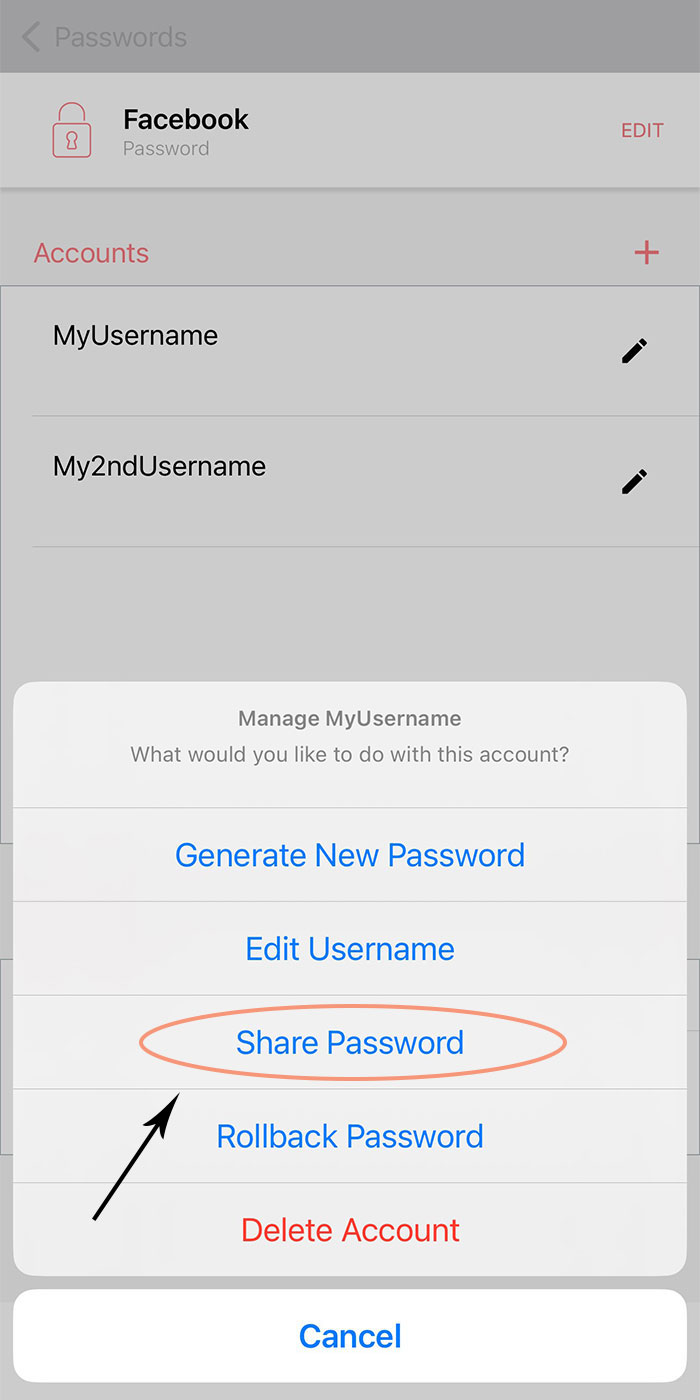Delete Account from the action sheet

coord(350,1230)
